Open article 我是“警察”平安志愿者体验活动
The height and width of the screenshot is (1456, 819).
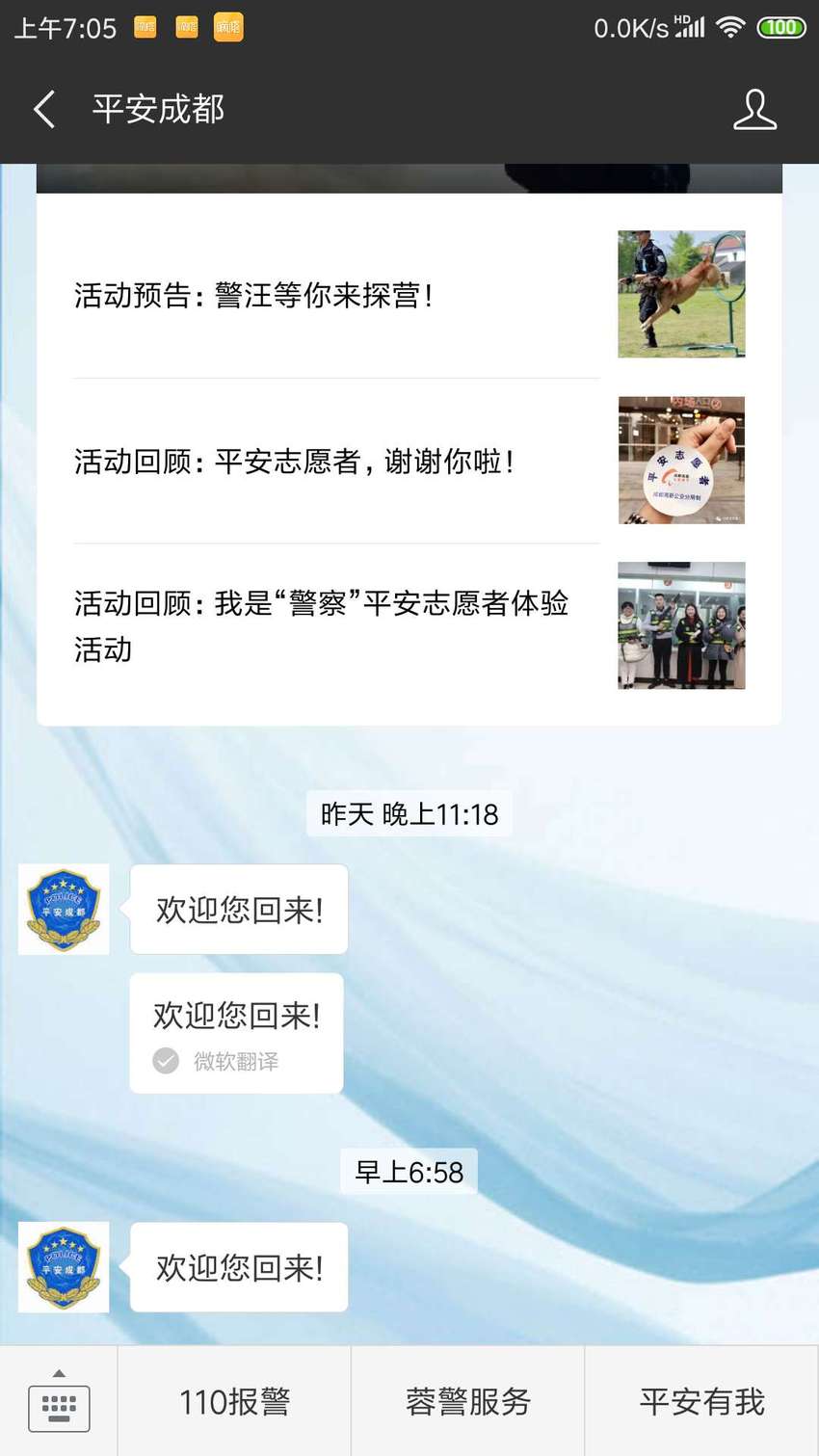point(409,626)
